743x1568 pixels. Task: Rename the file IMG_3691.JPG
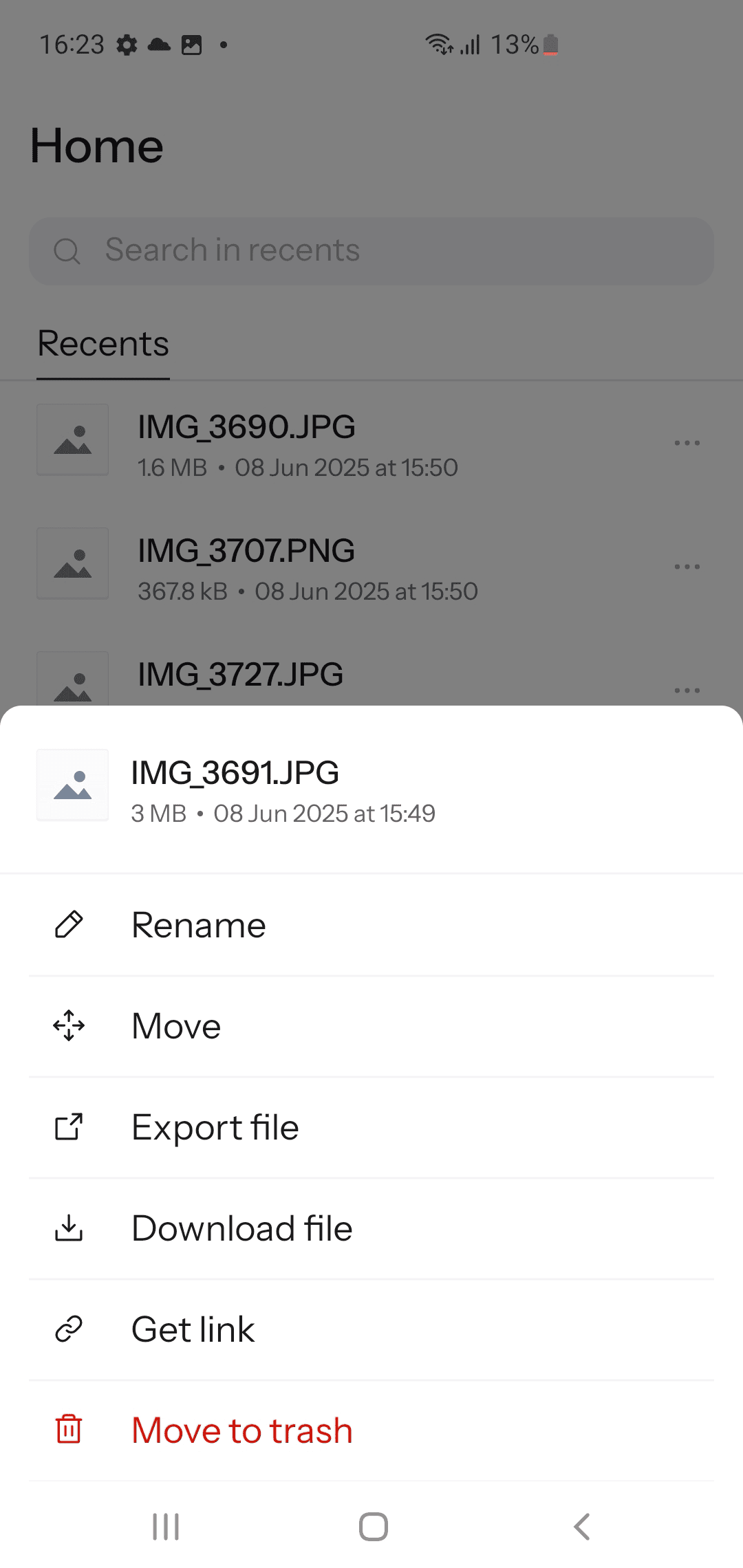pos(371,925)
